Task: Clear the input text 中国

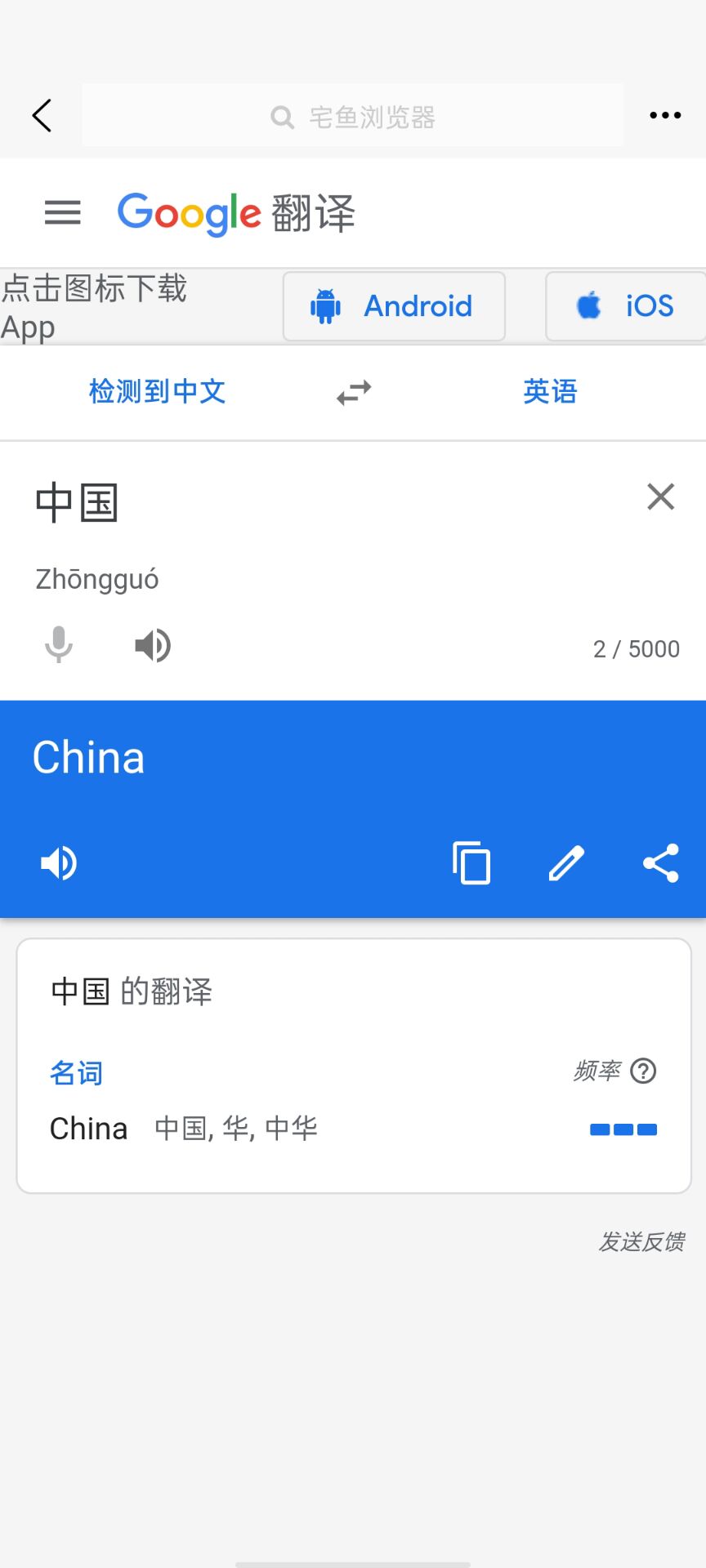Action: 660,497
